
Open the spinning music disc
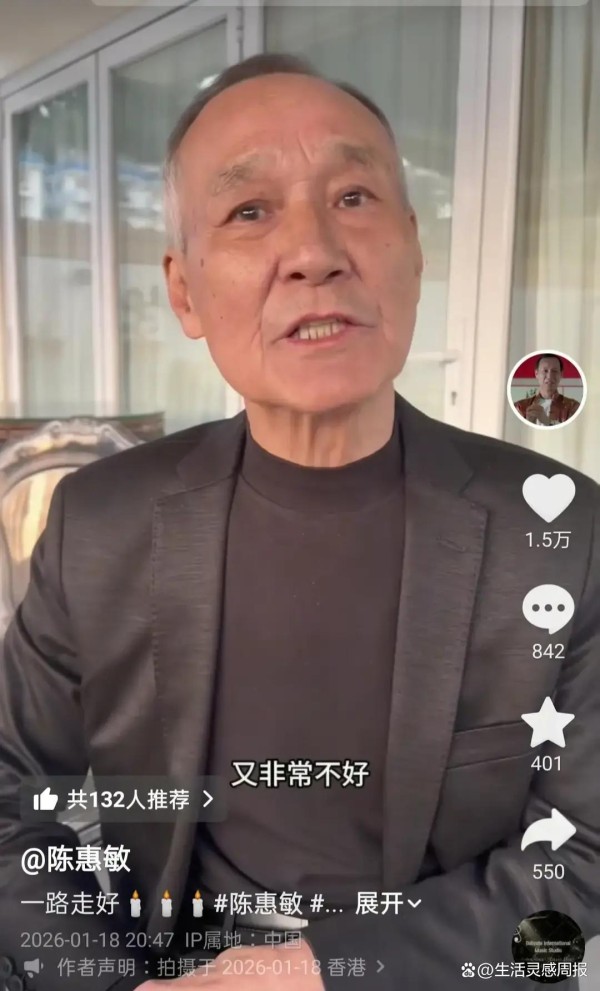tap(548, 944)
